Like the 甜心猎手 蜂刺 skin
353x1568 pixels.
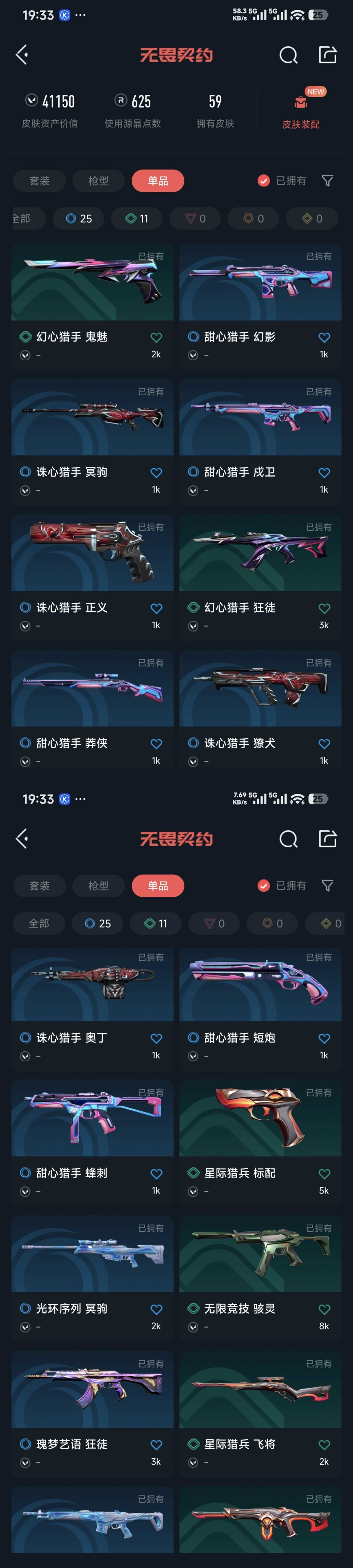[x=157, y=1174]
